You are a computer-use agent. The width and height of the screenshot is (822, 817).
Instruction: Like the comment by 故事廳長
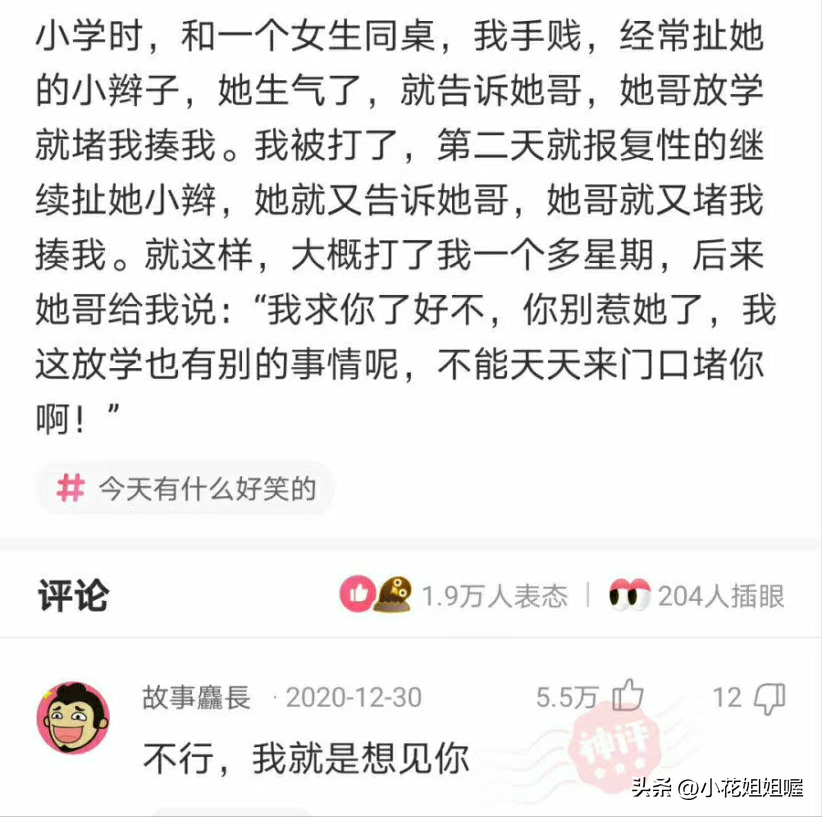click(x=629, y=696)
